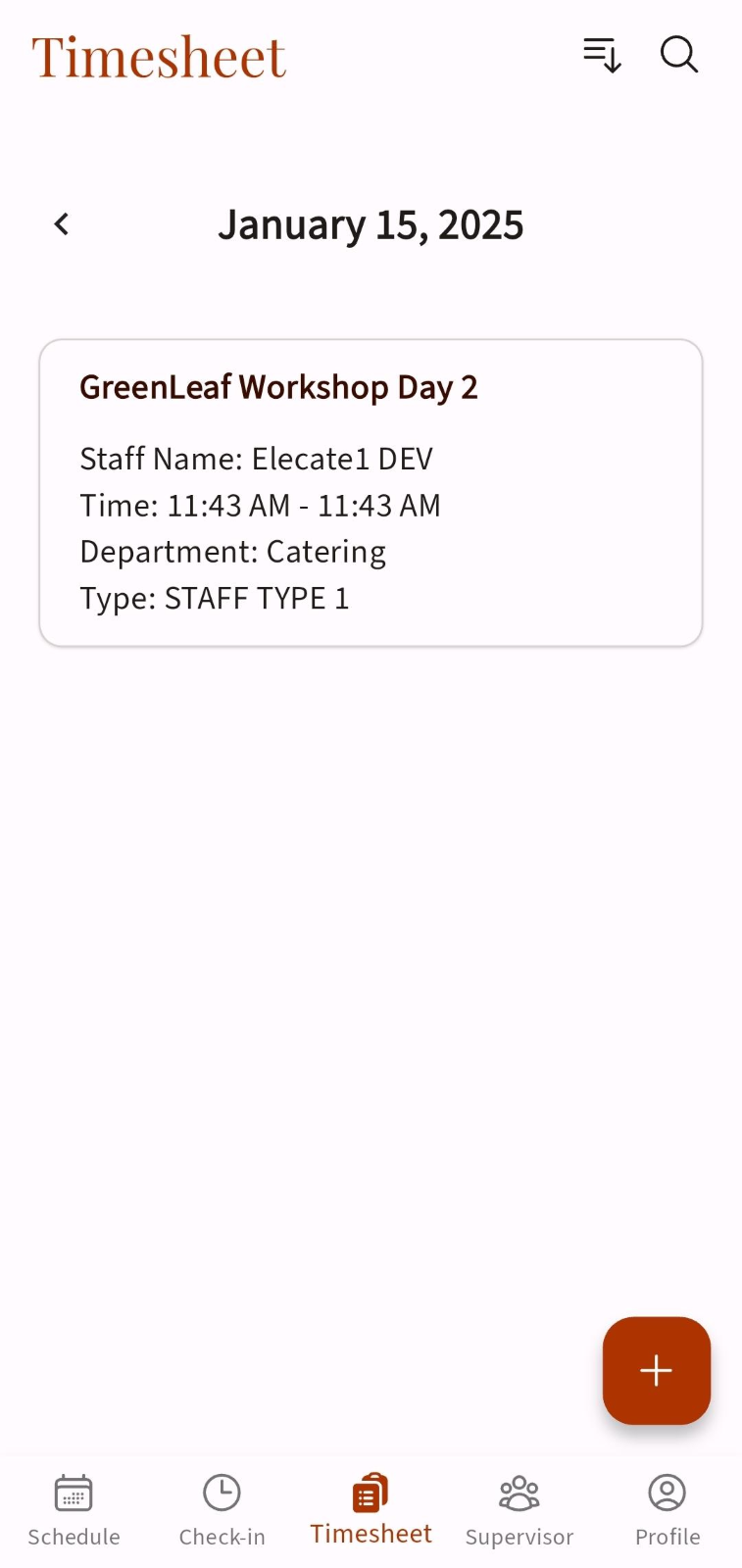This screenshot has height=1568, width=742.
Task: Tap the Schedule calendar icon
Action: [x=74, y=1493]
